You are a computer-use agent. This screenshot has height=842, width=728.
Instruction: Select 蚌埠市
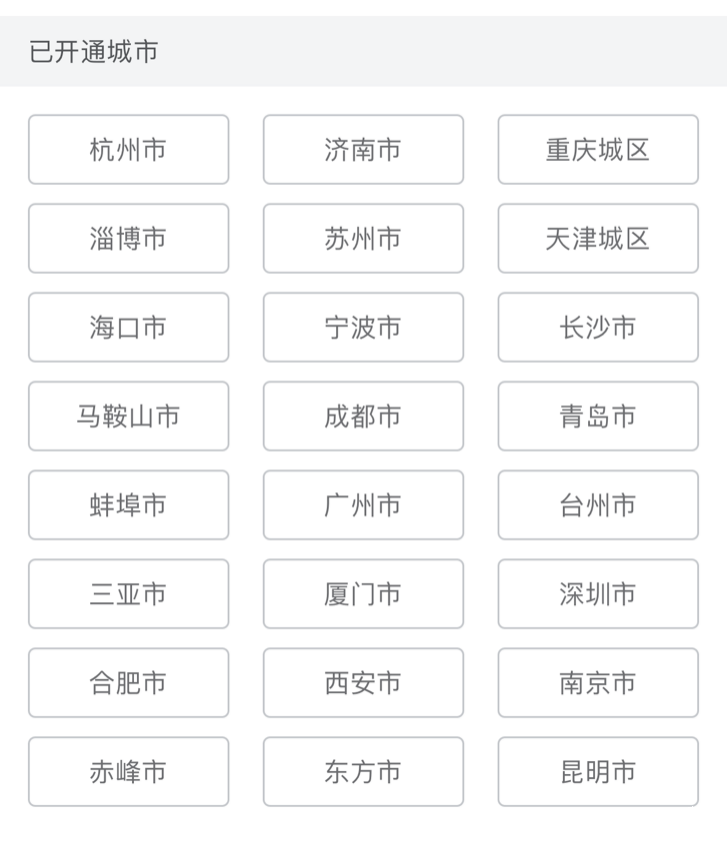pyautogui.click(x=128, y=505)
